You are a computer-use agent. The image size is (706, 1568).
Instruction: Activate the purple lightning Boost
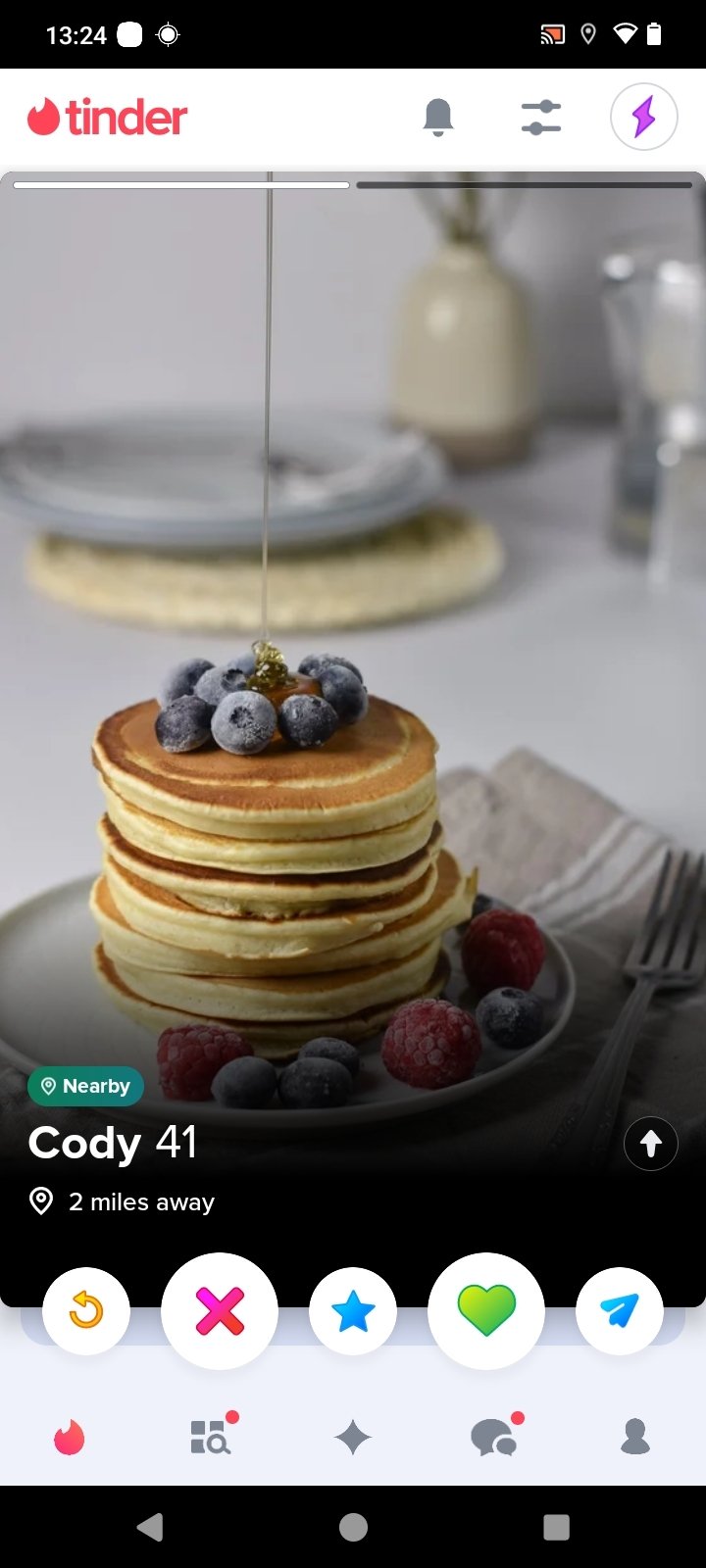coord(644,117)
